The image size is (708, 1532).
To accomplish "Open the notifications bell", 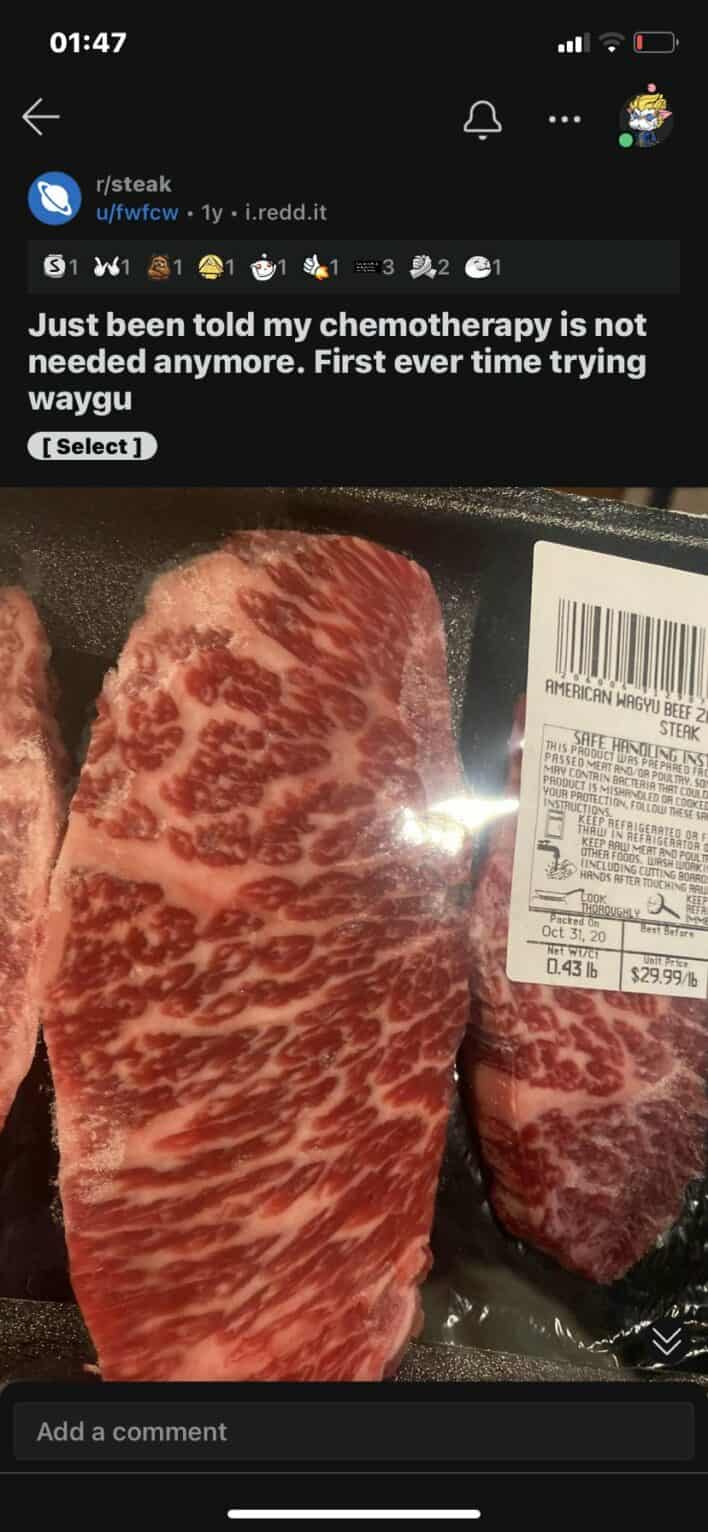I will click(482, 119).
